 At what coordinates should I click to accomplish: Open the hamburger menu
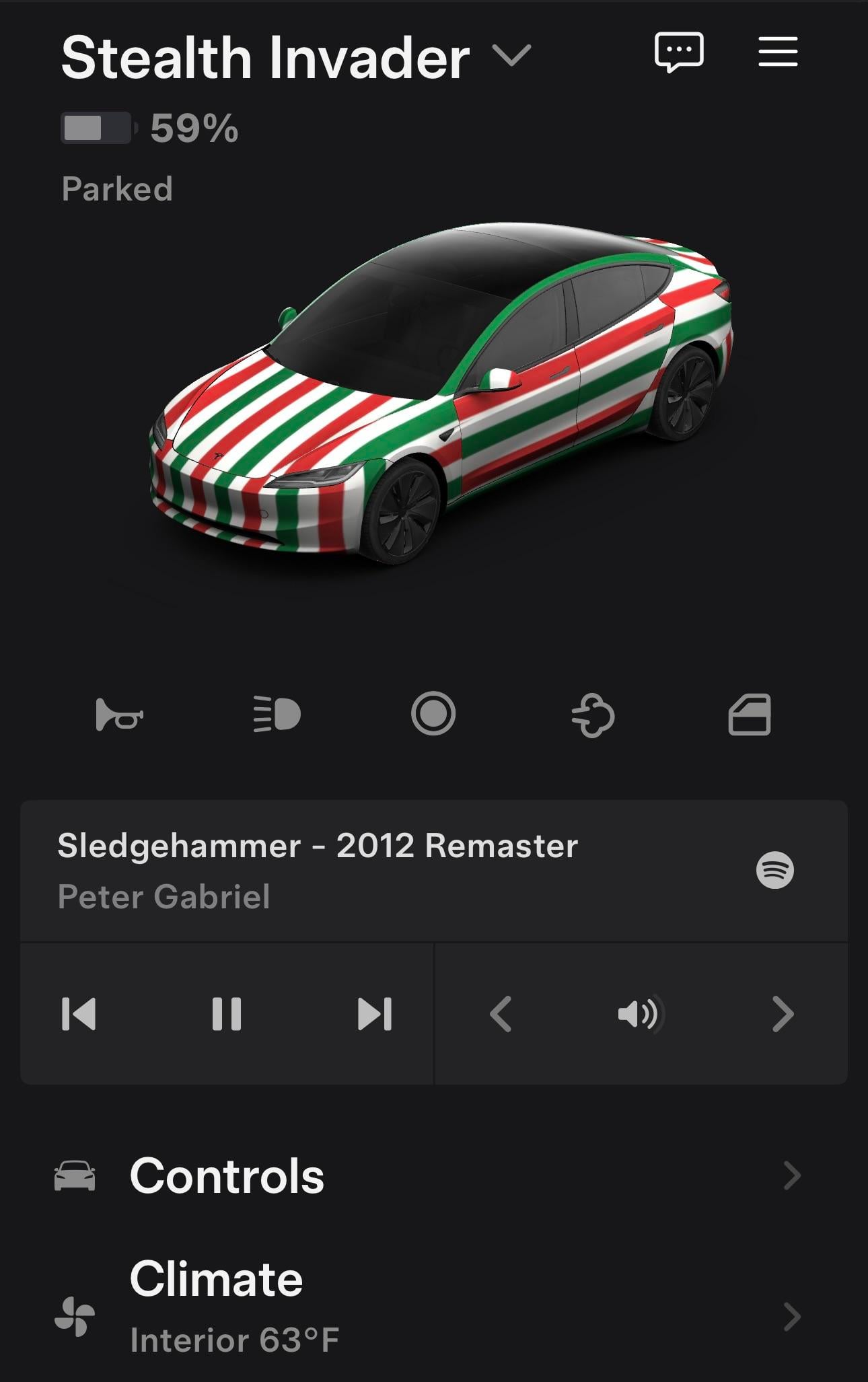[x=778, y=52]
